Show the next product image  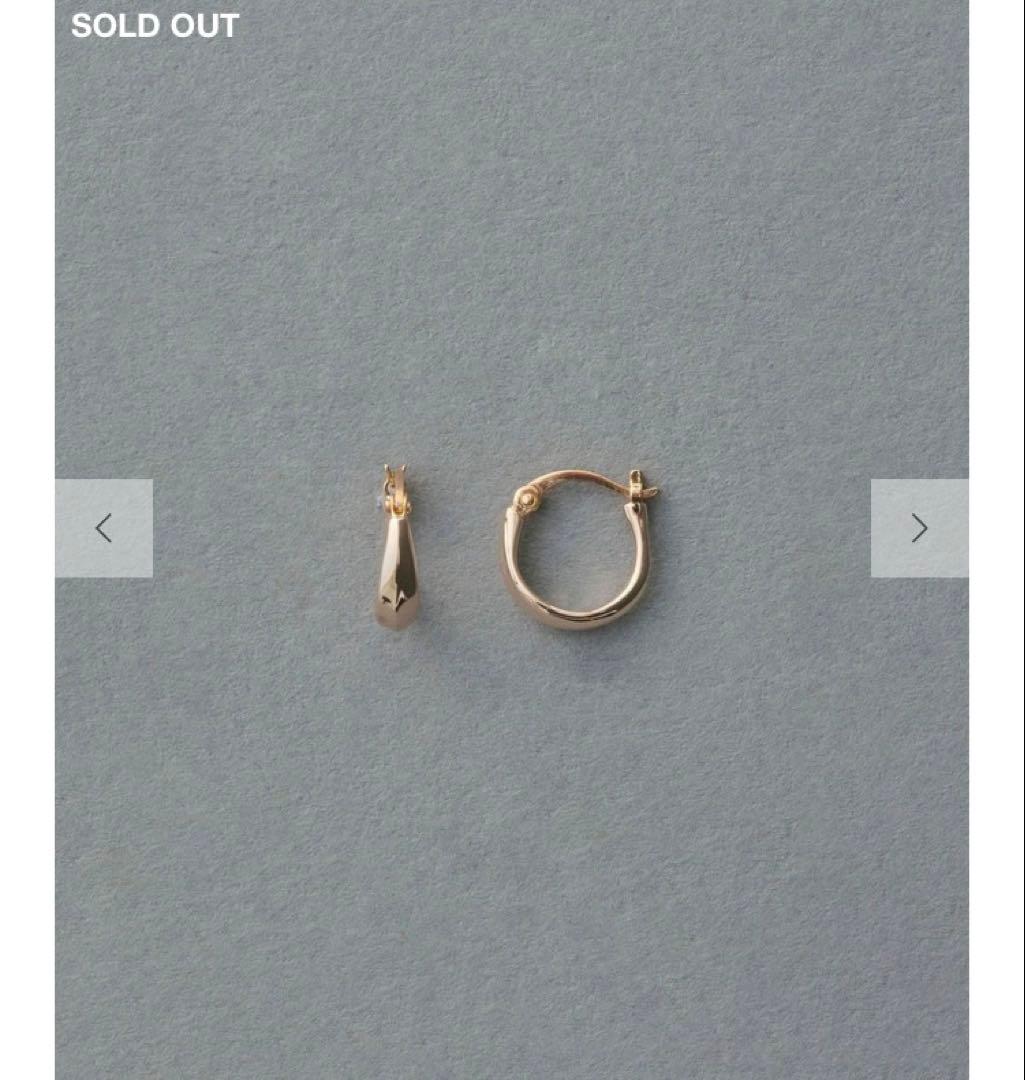(x=919, y=528)
